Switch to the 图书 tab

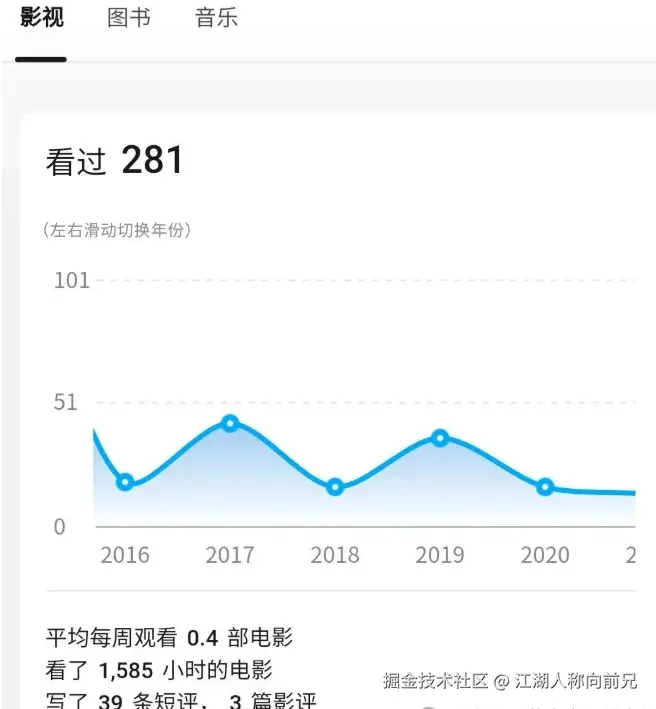[x=129, y=18]
